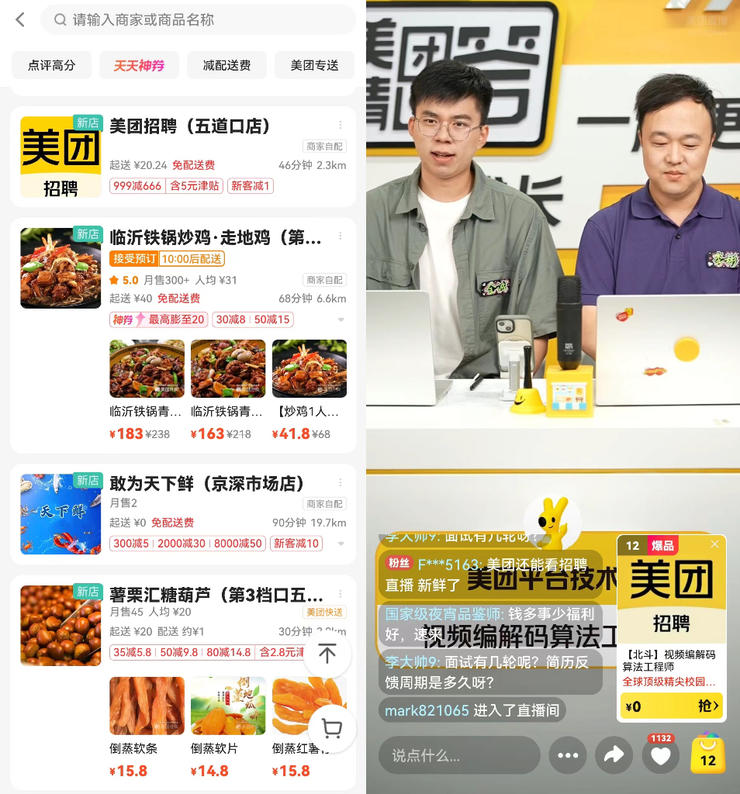Close the 美团招聘 product popup card

[714, 544]
